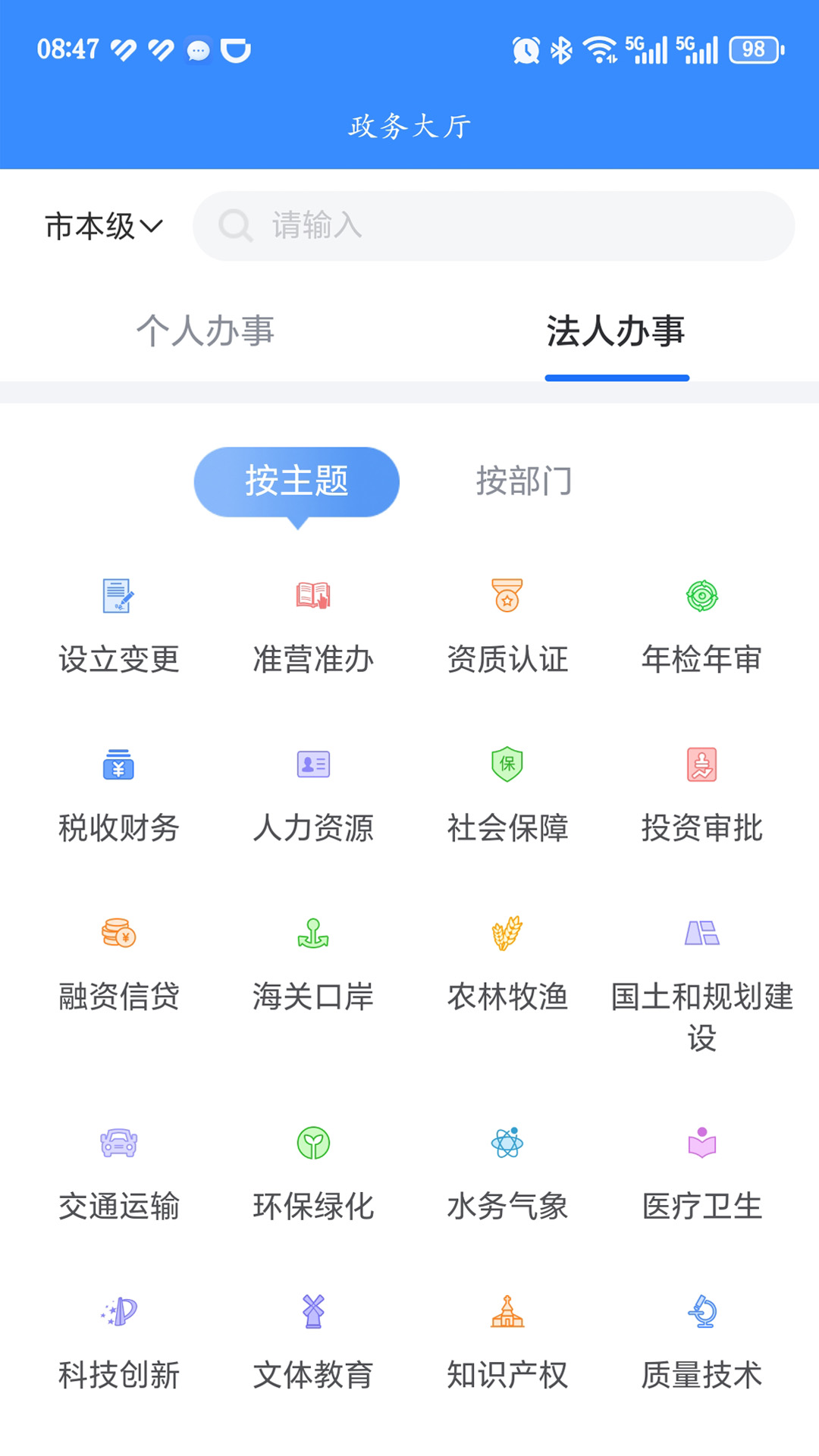The image size is (819, 1456).
Task: Open 人力资源 category
Action: pyautogui.click(x=313, y=796)
